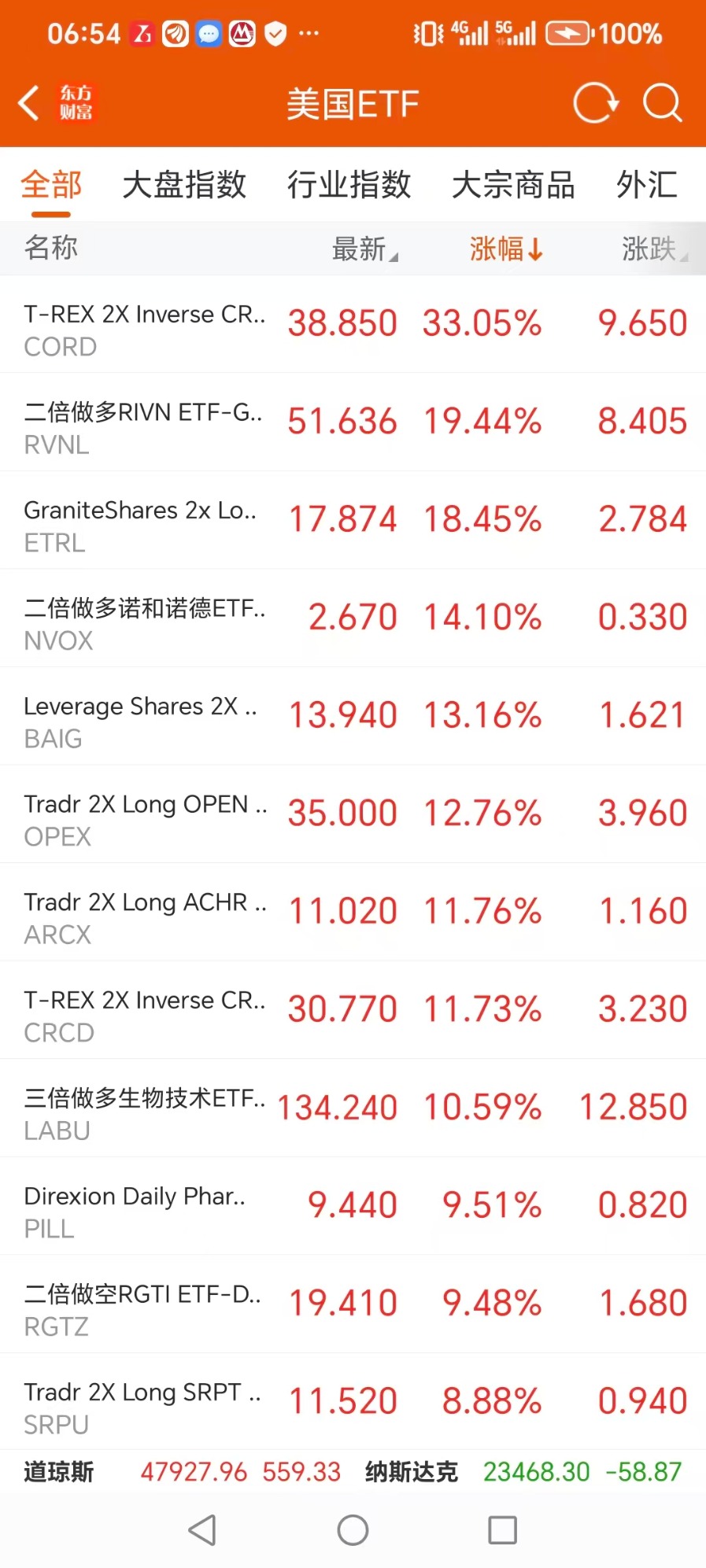View RVNL ETF details
The image size is (706, 1568).
coord(353,422)
